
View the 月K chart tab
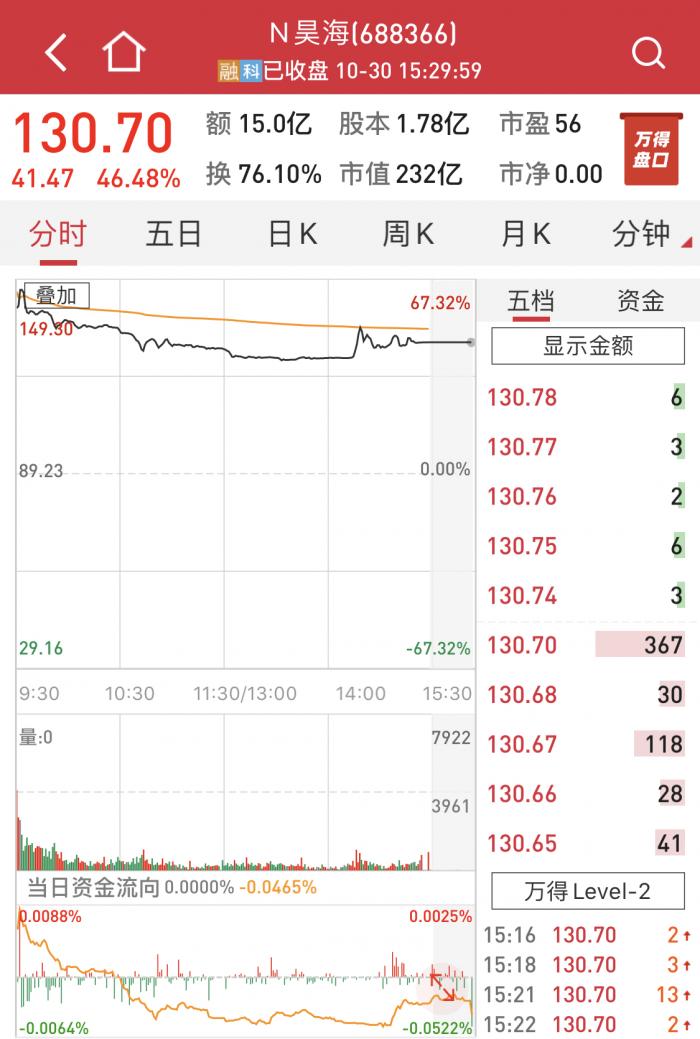525,234
